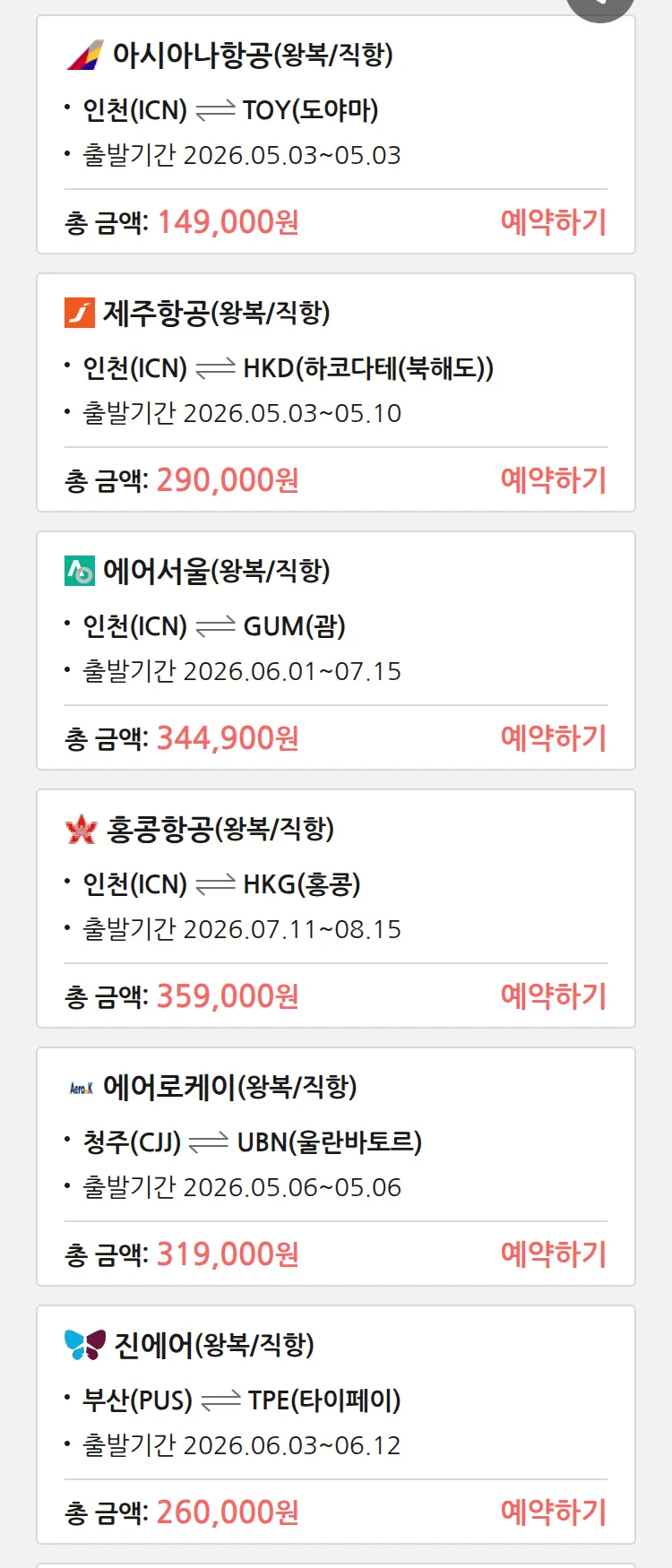Screen dimensions: 672x1568
Task: Click 예약하기 for the Hong Kong Airlines deal
Action: coord(554,996)
